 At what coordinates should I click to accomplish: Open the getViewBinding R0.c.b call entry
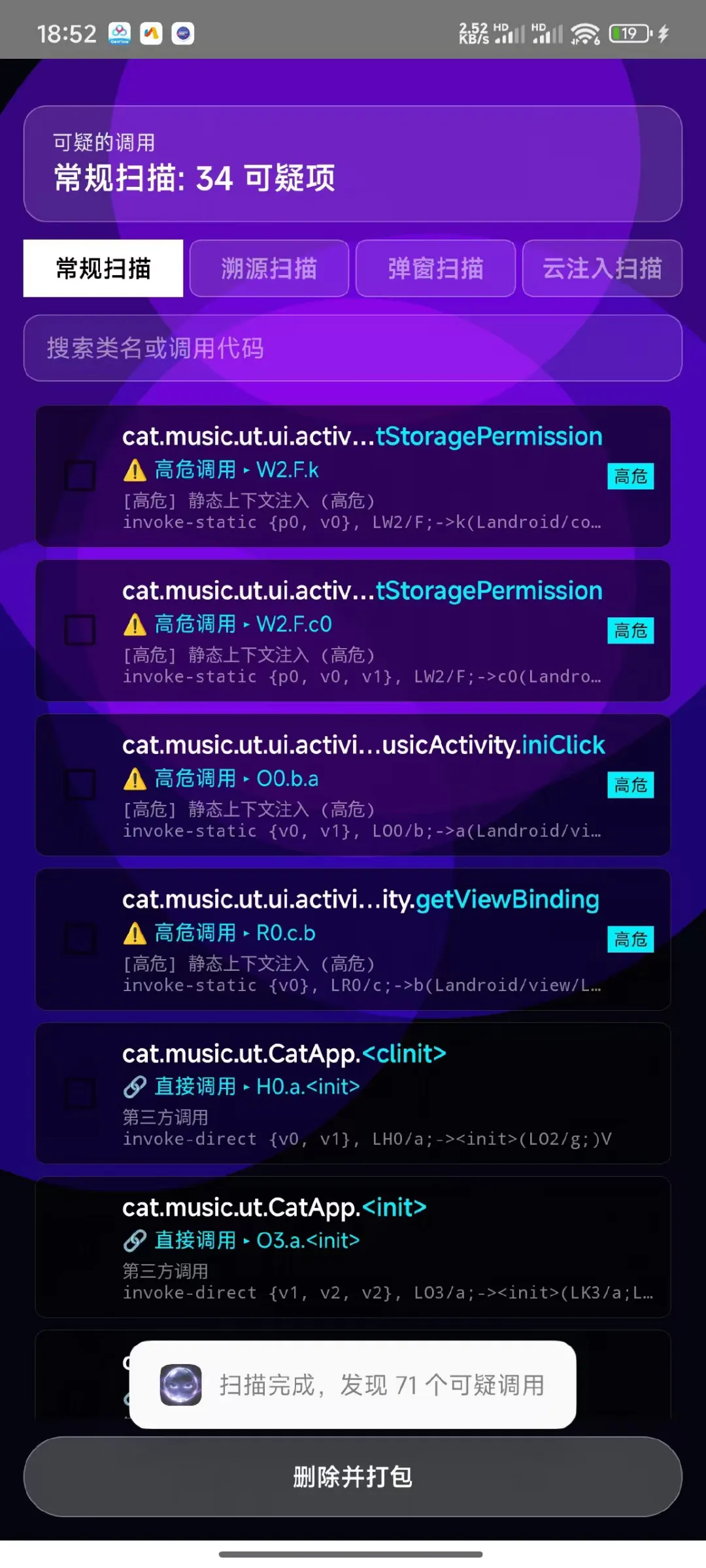366,939
